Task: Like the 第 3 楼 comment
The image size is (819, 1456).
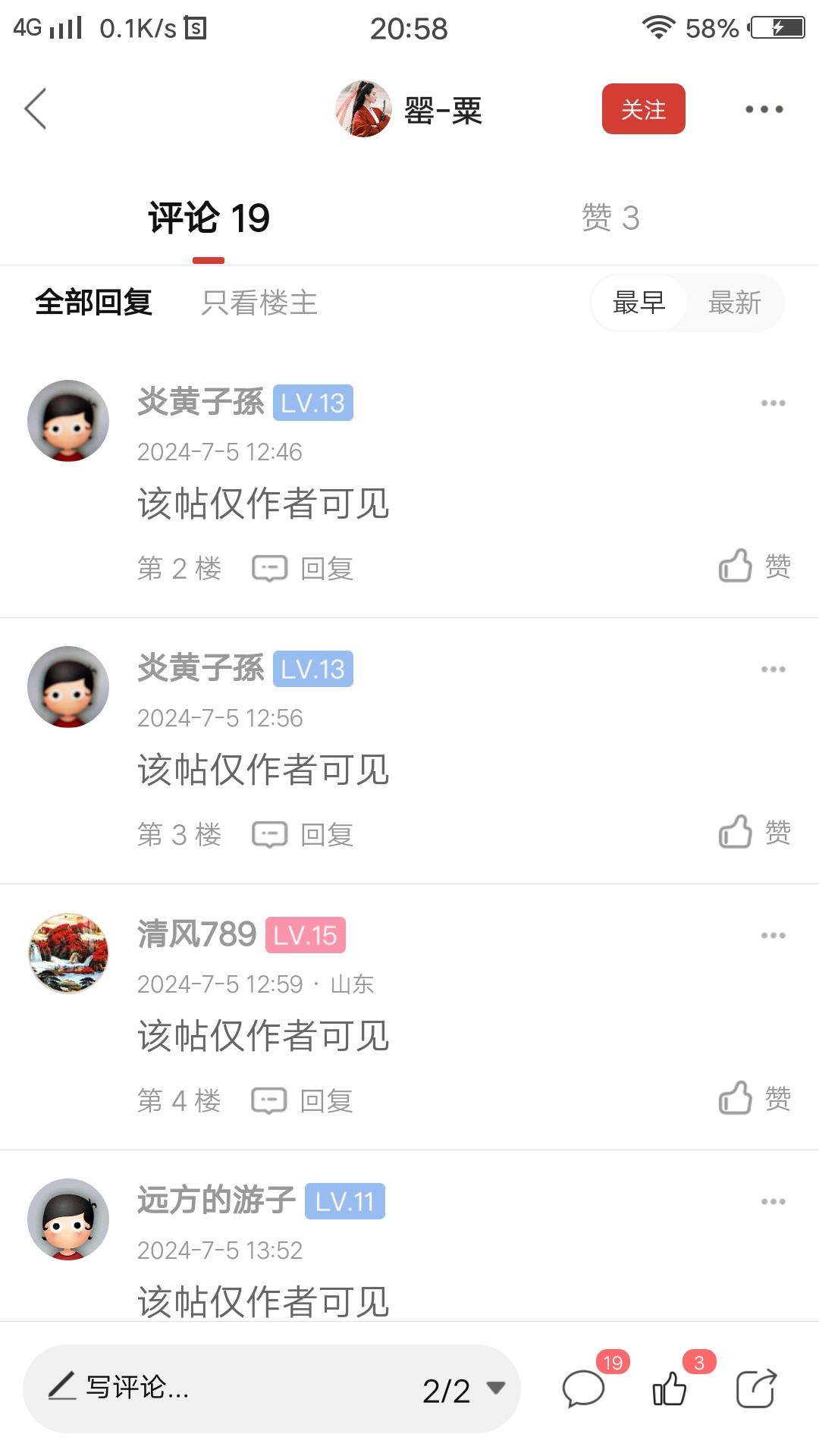Action: pos(754,833)
